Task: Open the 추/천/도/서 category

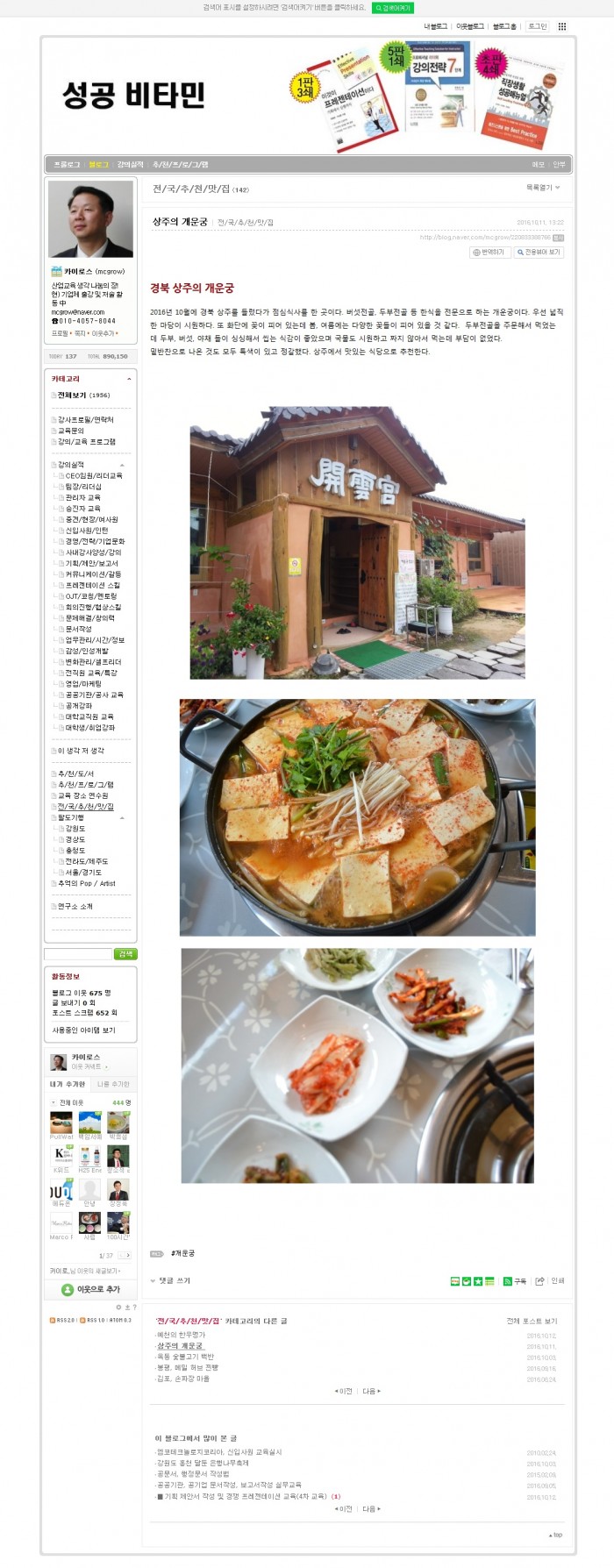Action: [x=75, y=773]
